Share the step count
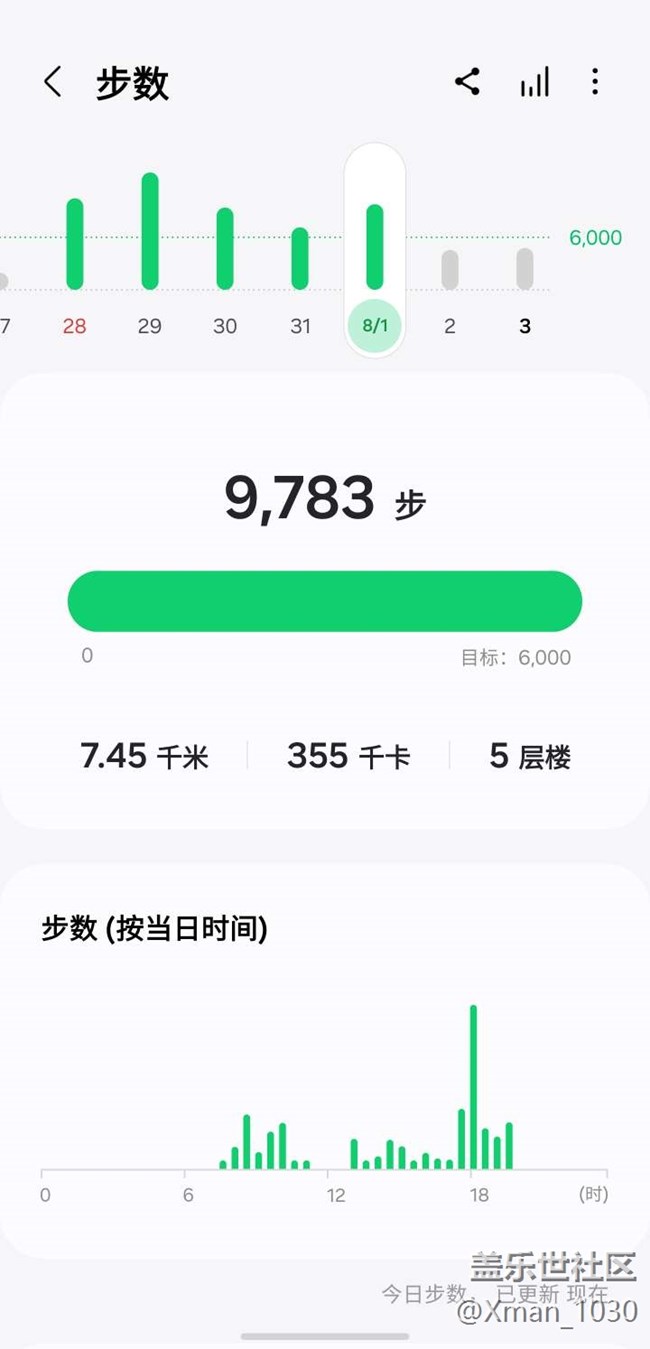The height and width of the screenshot is (1349, 650). tap(467, 81)
